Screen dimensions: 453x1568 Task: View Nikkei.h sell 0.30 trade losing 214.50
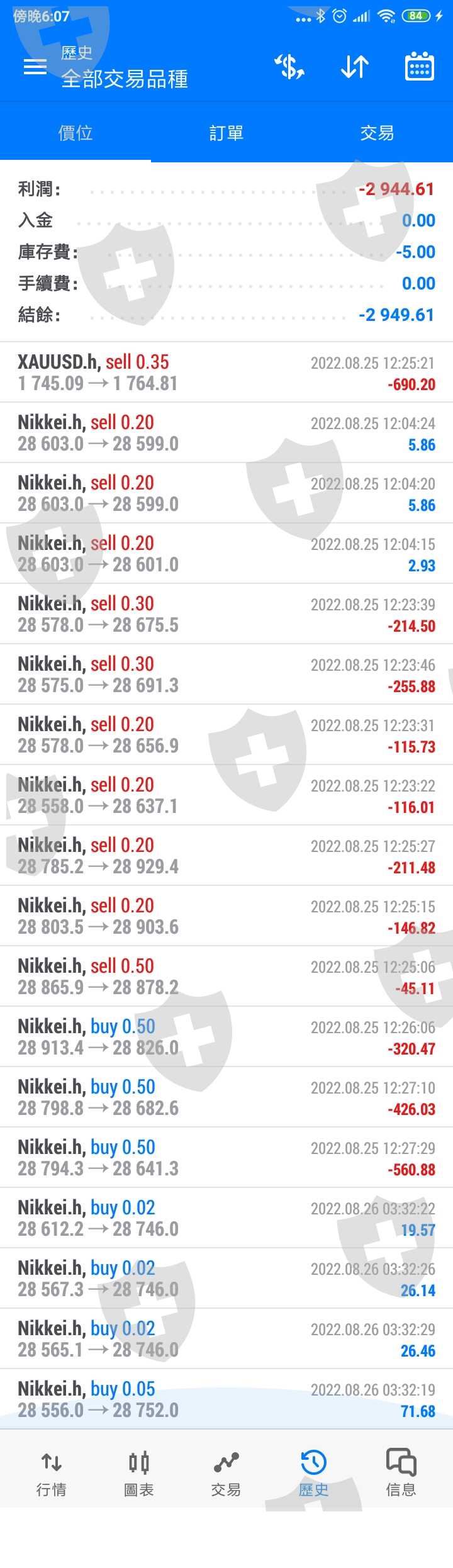[x=226, y=614]
